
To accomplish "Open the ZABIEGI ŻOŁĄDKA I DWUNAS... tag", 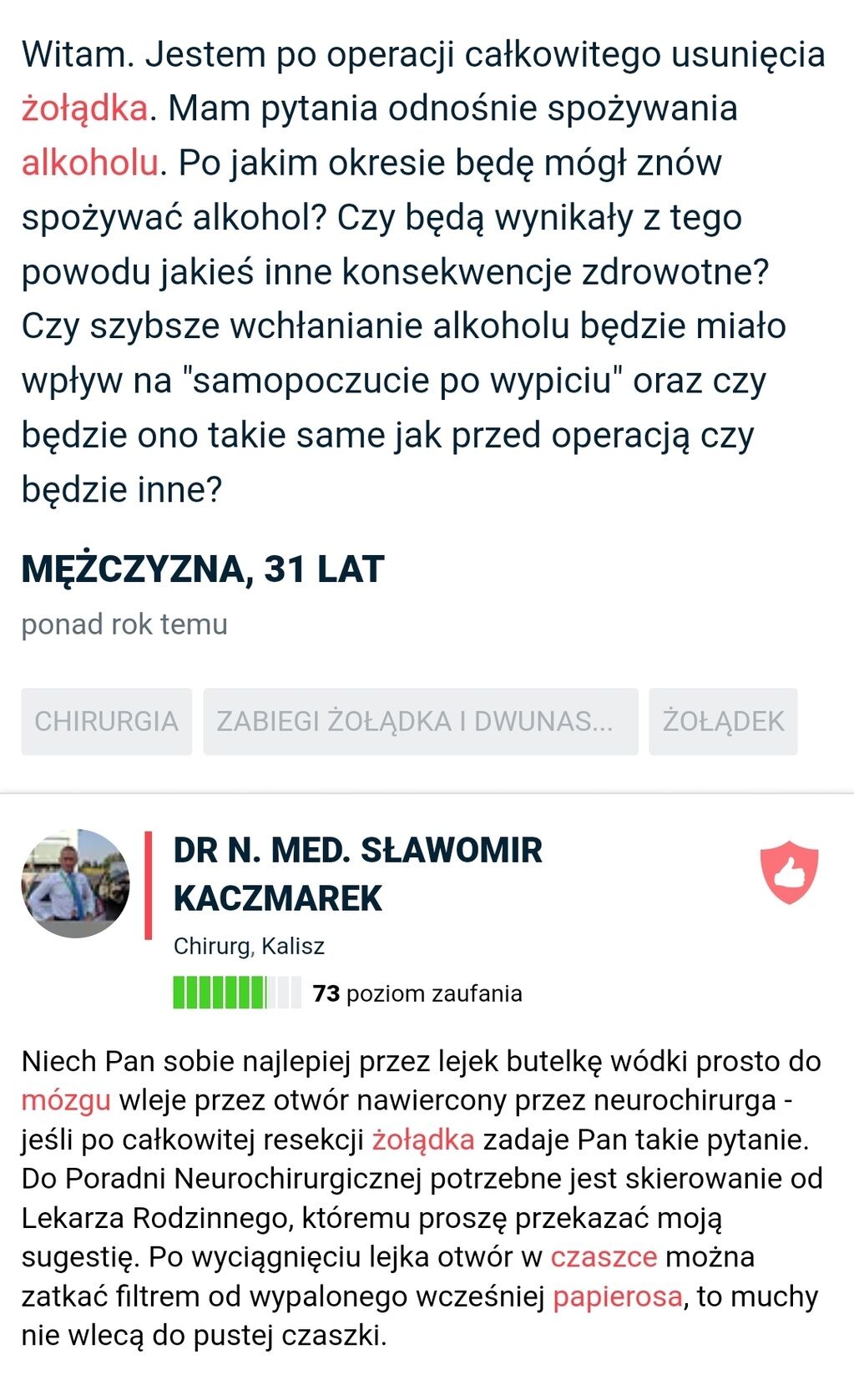I will (x=420, y=721).
